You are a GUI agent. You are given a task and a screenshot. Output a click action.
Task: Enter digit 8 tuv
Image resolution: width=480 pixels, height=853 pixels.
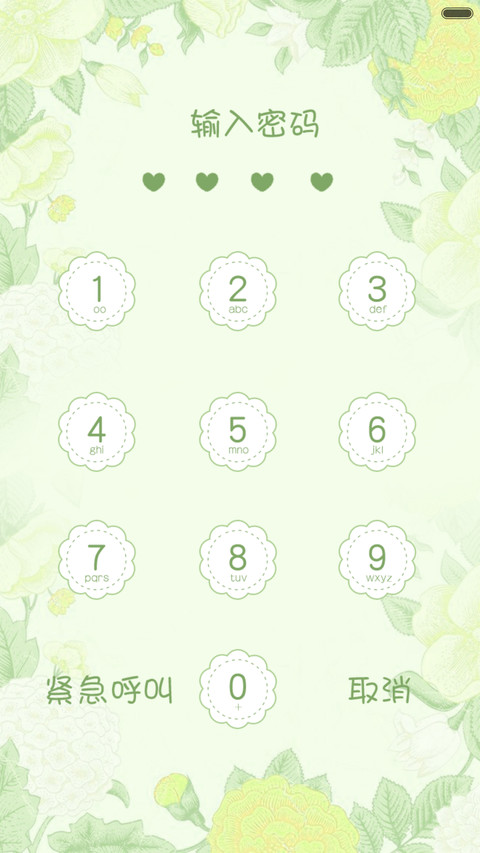coord(238,560)
